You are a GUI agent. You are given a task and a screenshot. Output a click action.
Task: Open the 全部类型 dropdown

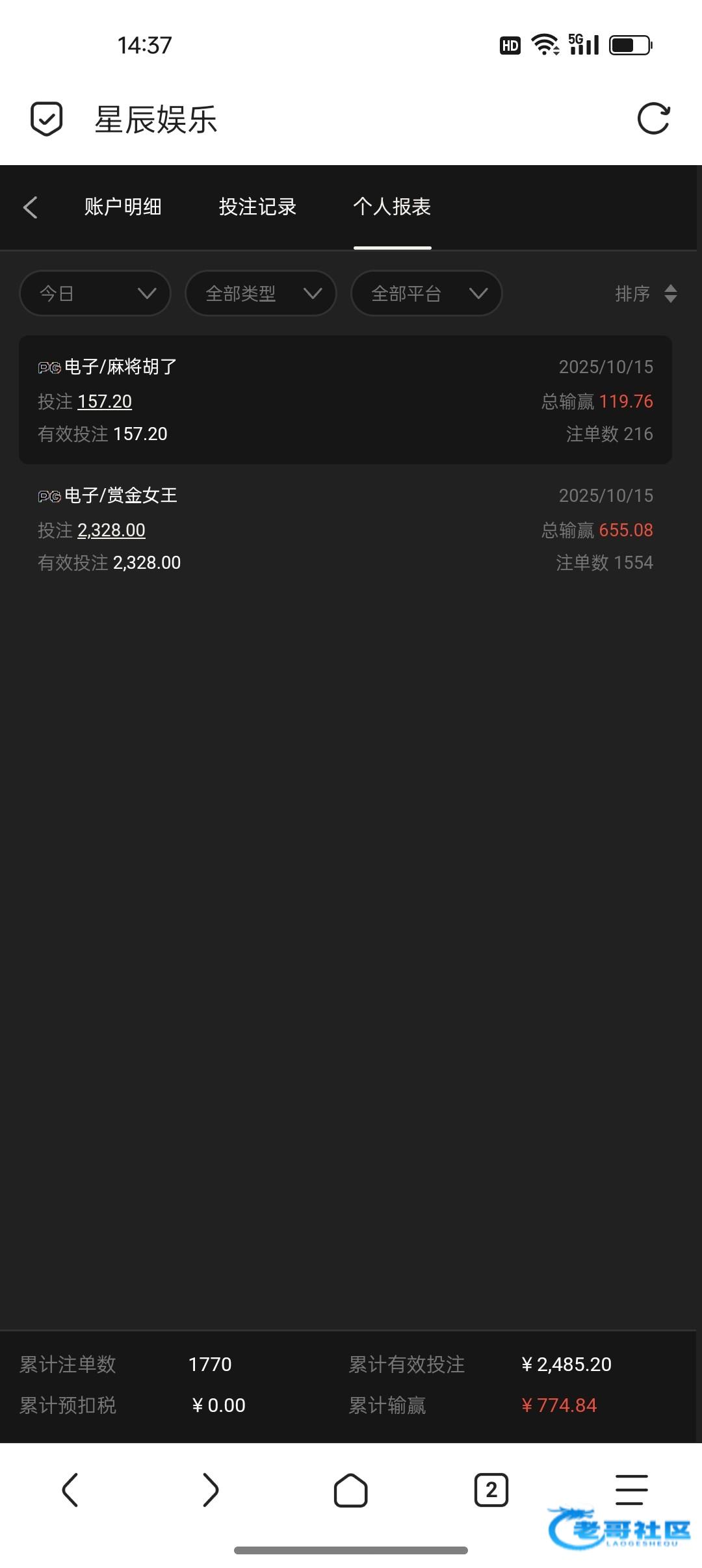261,293
